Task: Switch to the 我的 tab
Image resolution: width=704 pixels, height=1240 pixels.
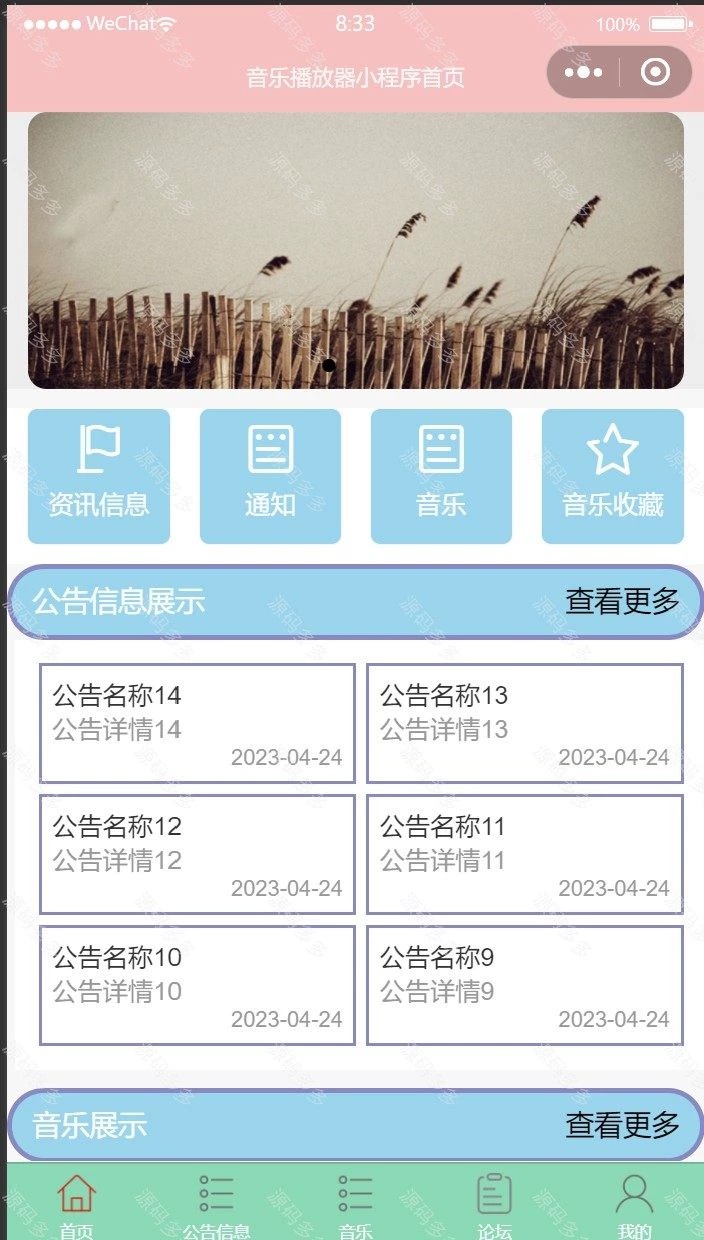Action: pyautogui.click(x=634, y=1205)
